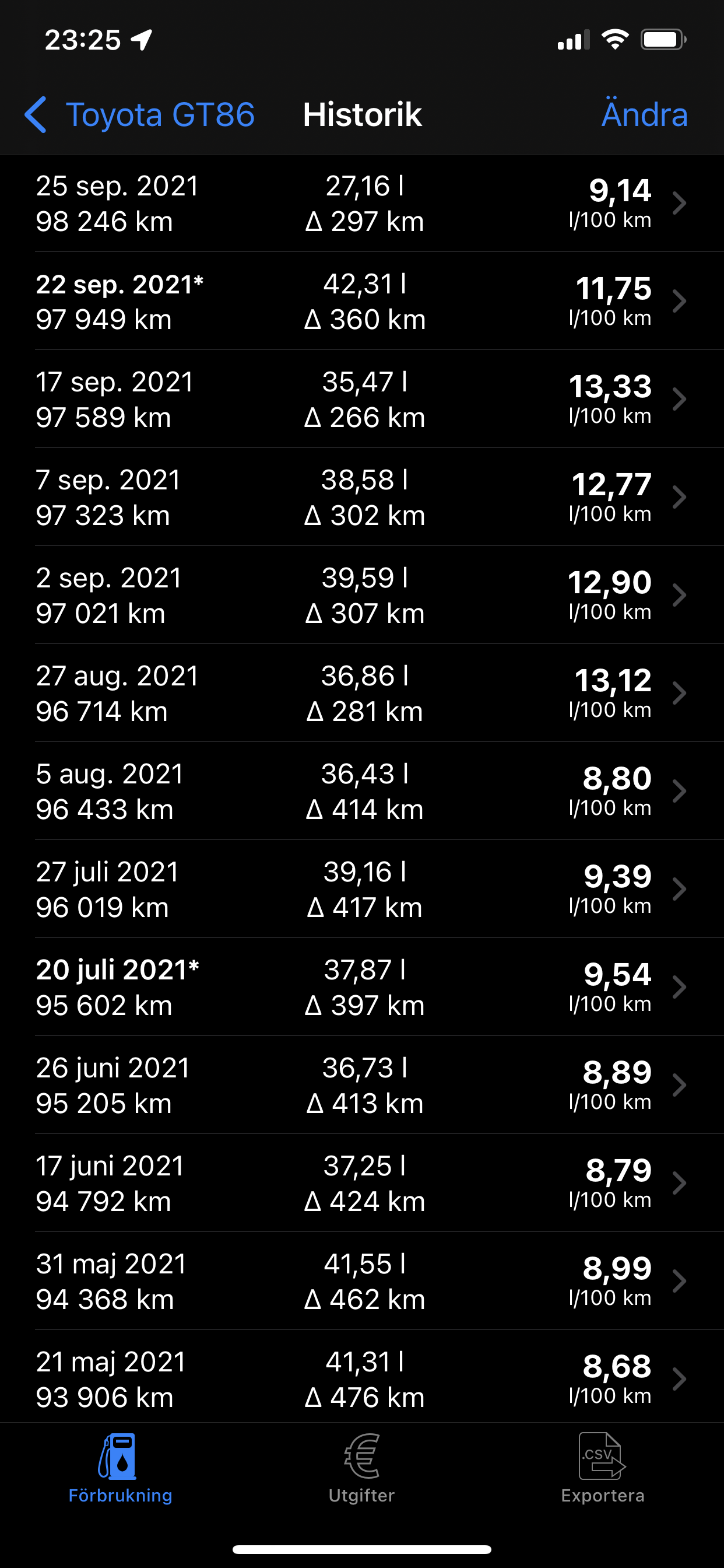Open the 26 juni 2021 entry
The width and height of the screenshot is (724, 1568).
click(362, 1086)
